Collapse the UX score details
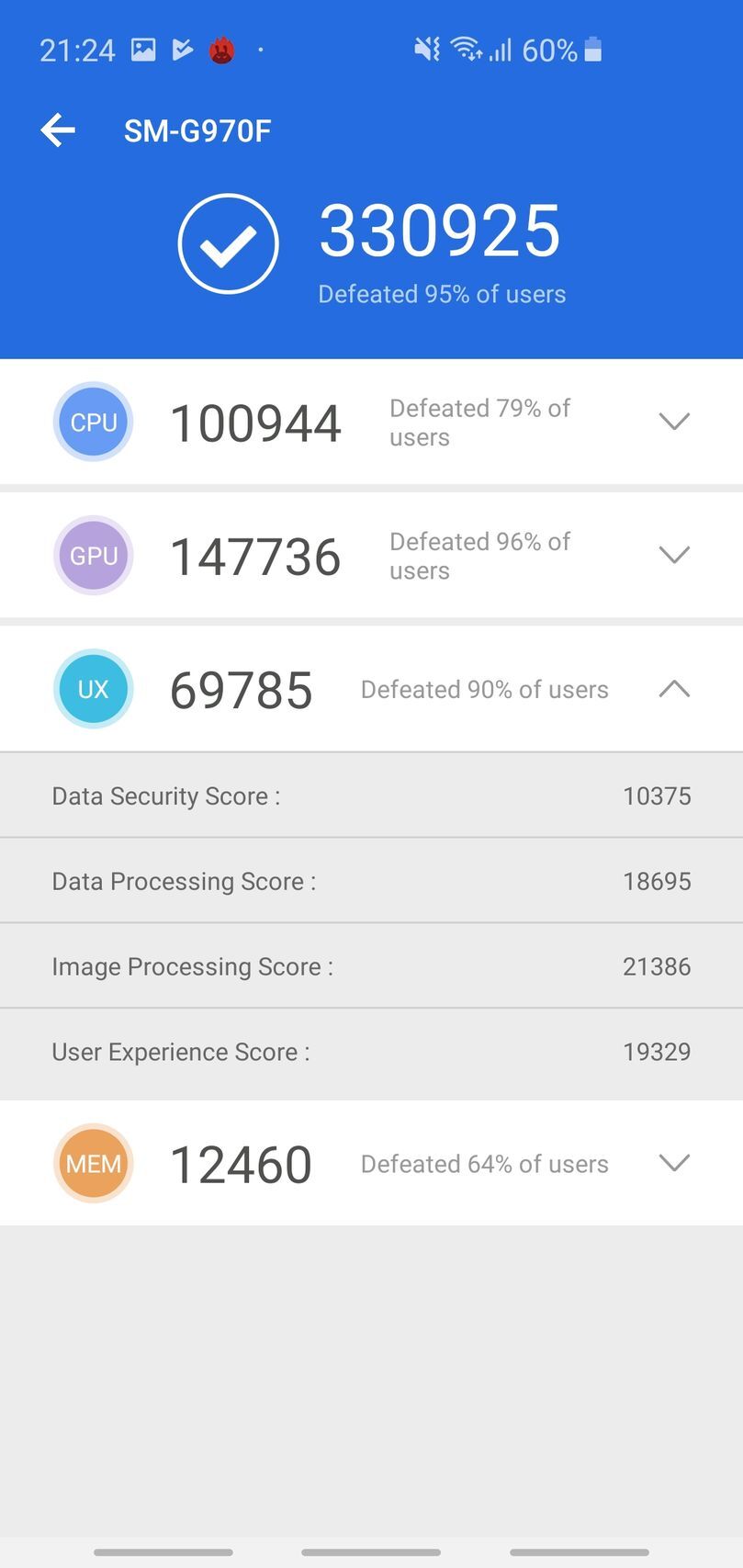The width and height of the screenshot is (743, 1568). click(675, 689)
